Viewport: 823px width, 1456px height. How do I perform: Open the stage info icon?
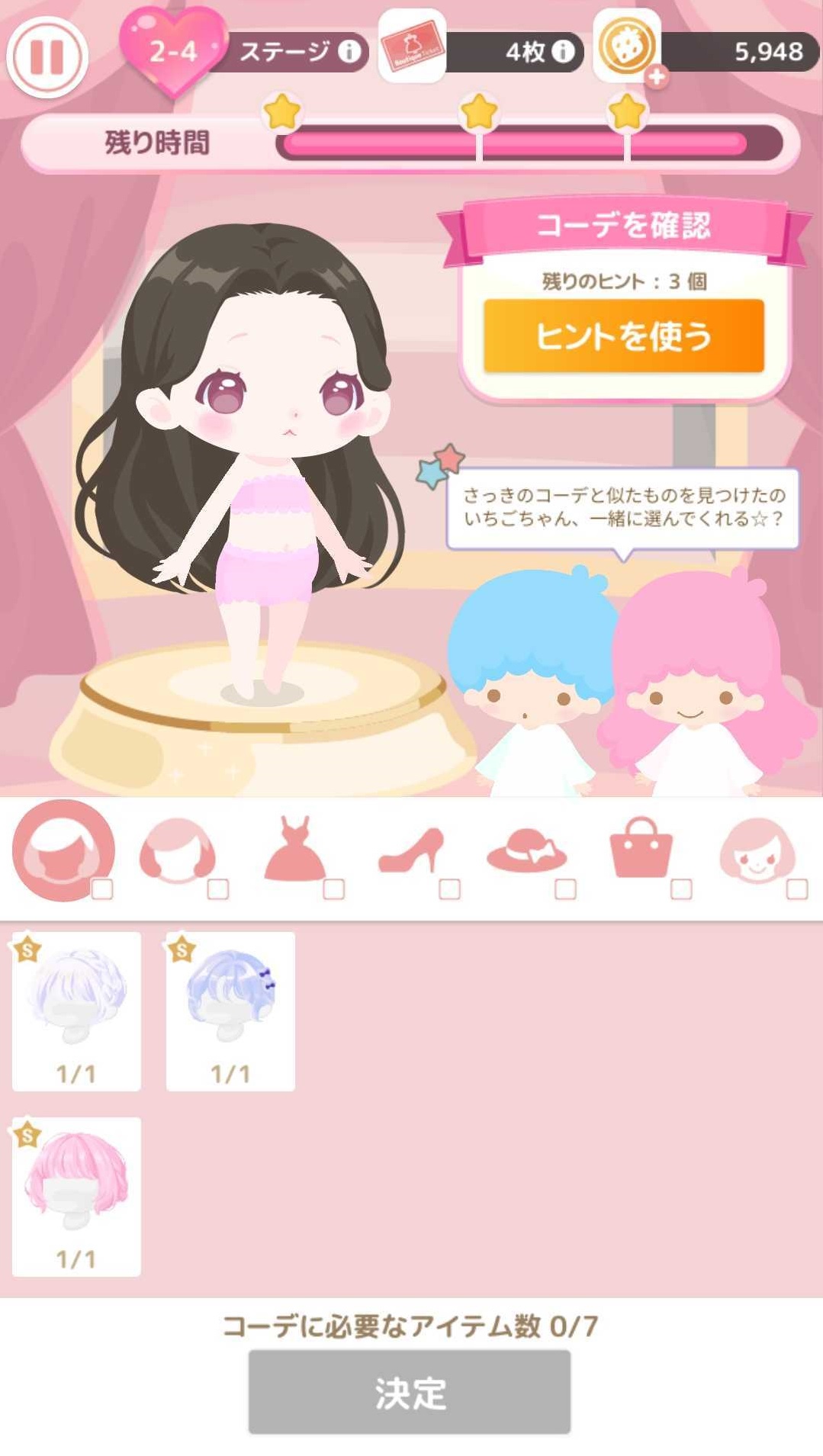click(349, 52)
